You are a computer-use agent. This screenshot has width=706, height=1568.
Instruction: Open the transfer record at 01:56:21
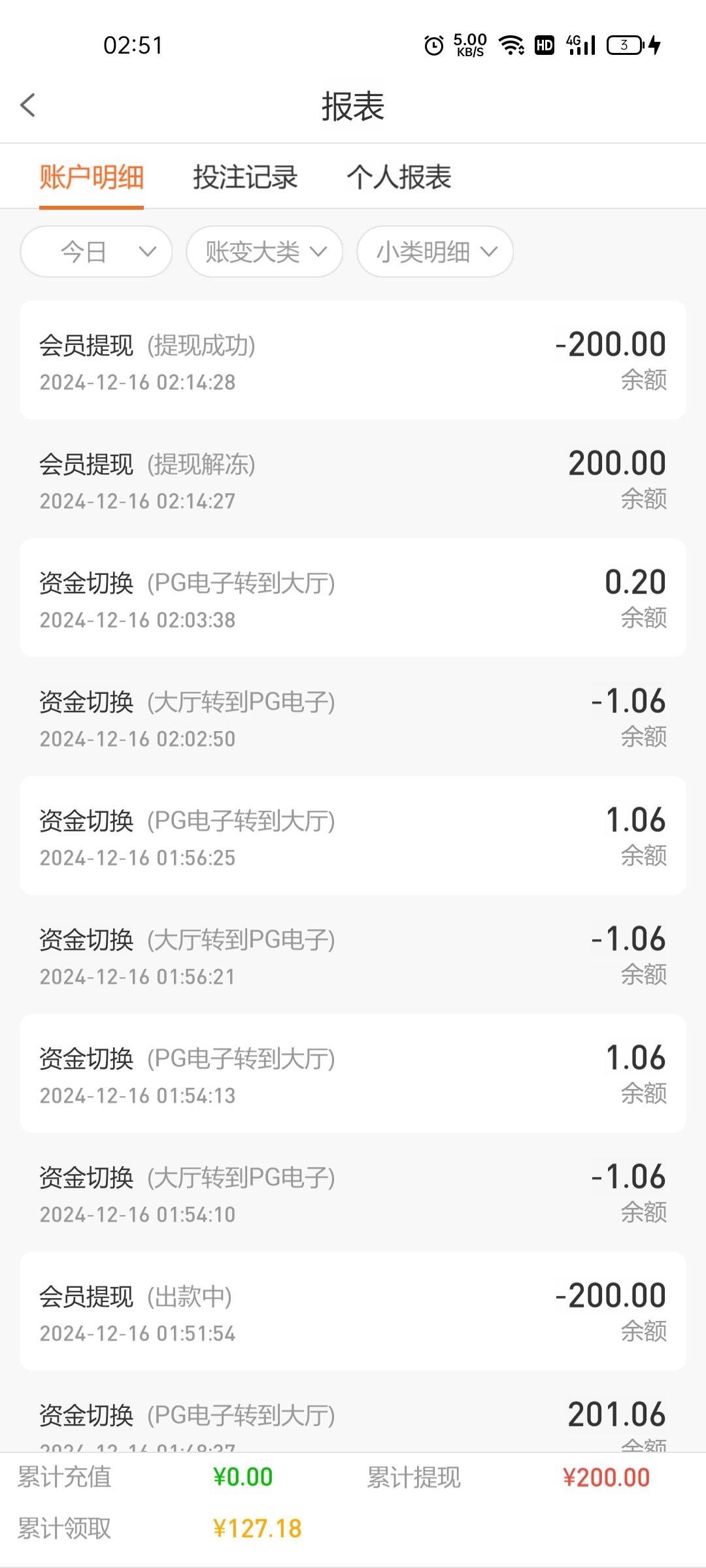pyautogui.click(x=353, y=955)
